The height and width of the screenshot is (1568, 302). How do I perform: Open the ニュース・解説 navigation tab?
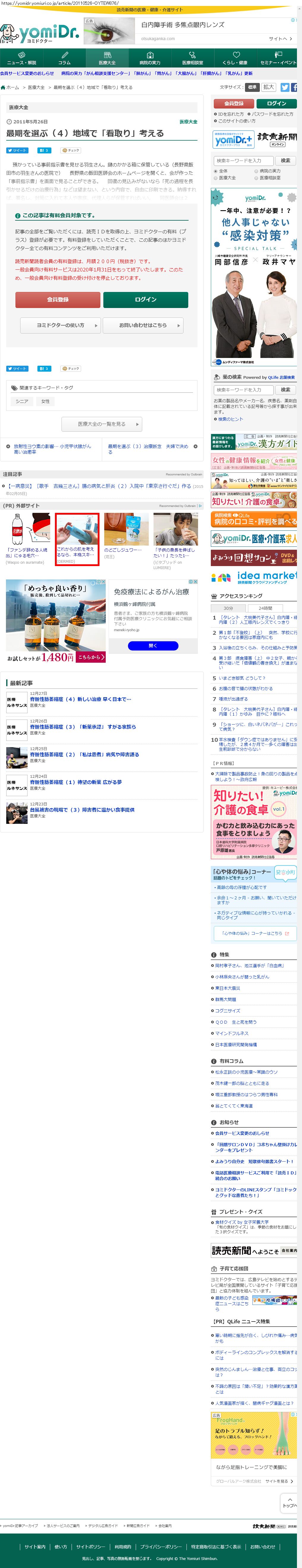[x=21, y=59]
